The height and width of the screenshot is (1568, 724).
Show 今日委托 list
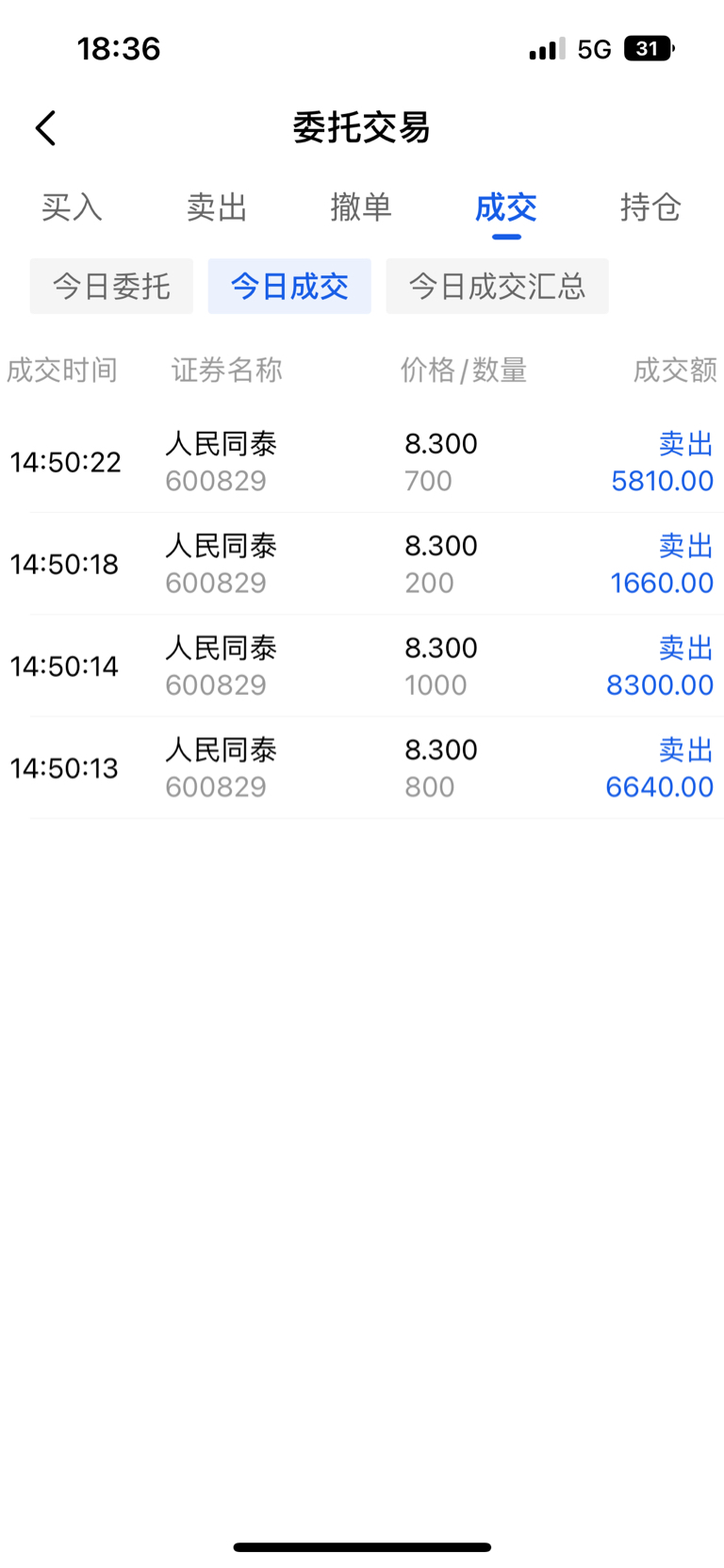tap(111, 286)
